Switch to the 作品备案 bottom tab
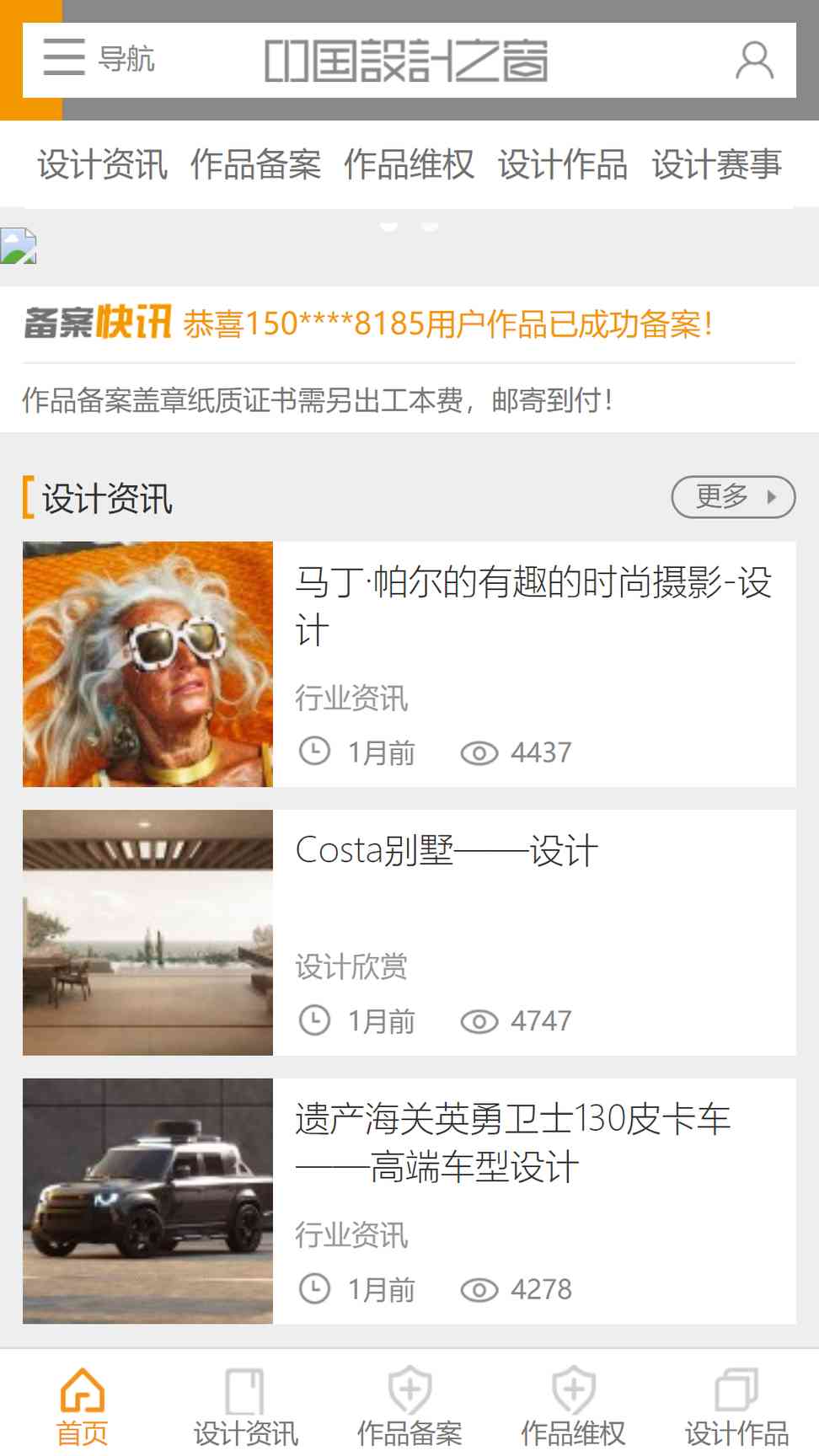 tap(409, 1405)
